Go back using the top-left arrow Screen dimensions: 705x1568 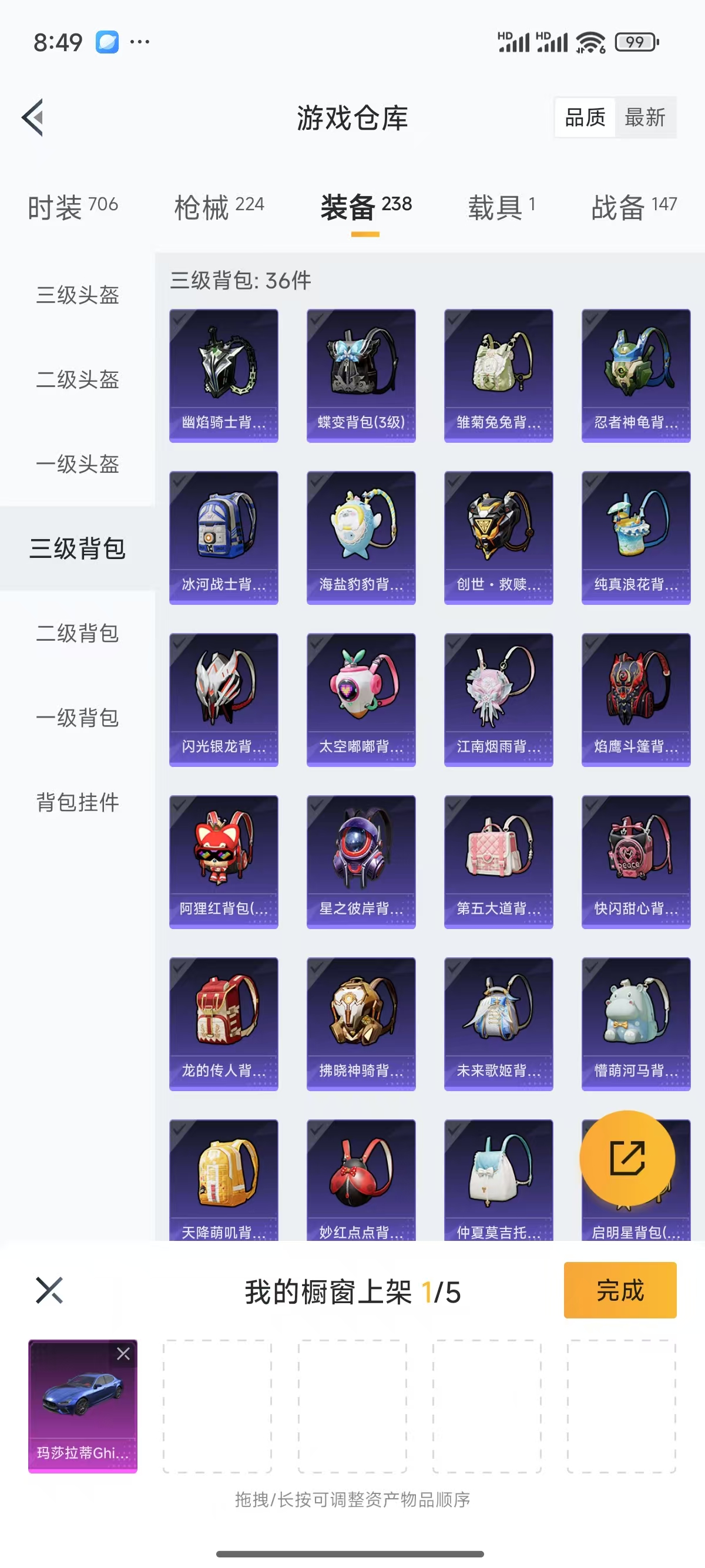[33, 117]
